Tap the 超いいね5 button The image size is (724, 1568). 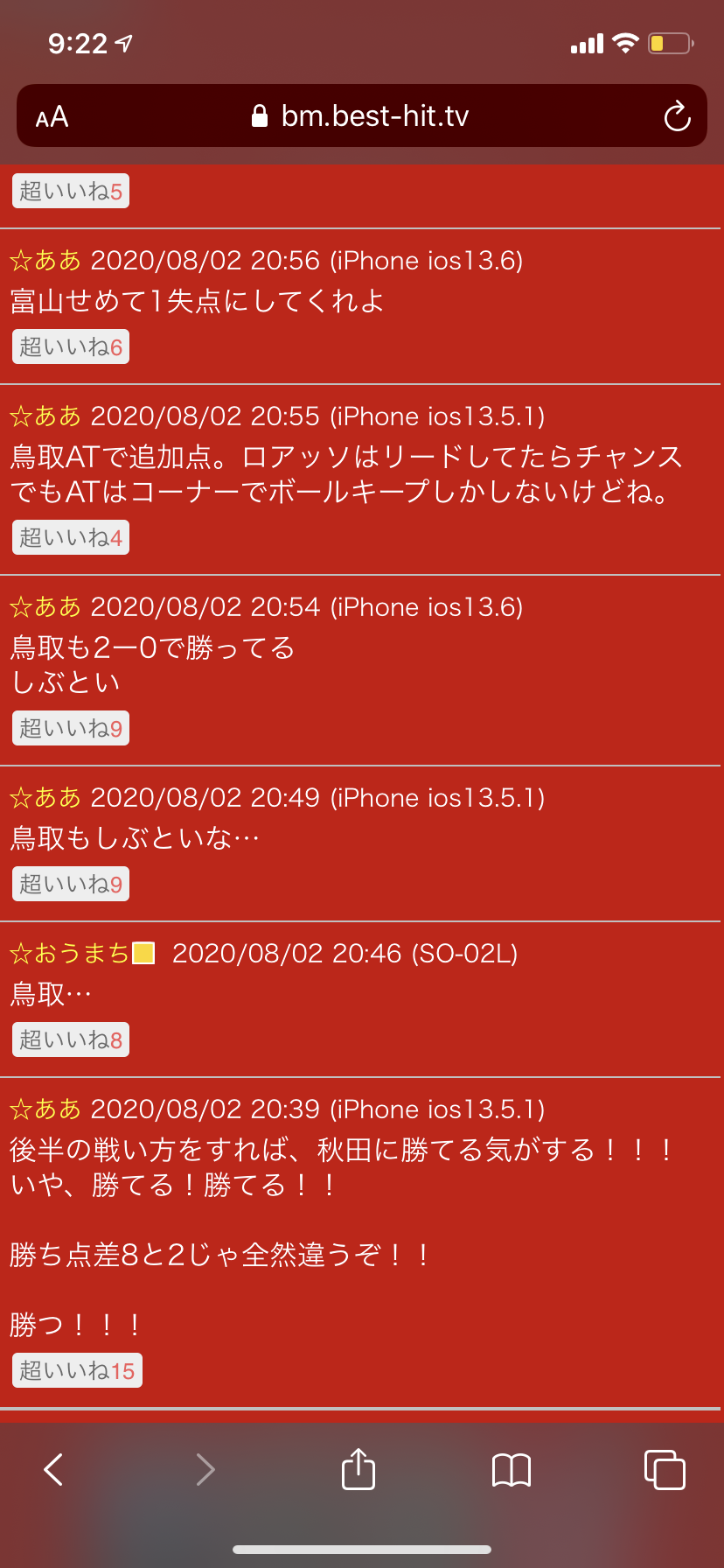(71, 192)
